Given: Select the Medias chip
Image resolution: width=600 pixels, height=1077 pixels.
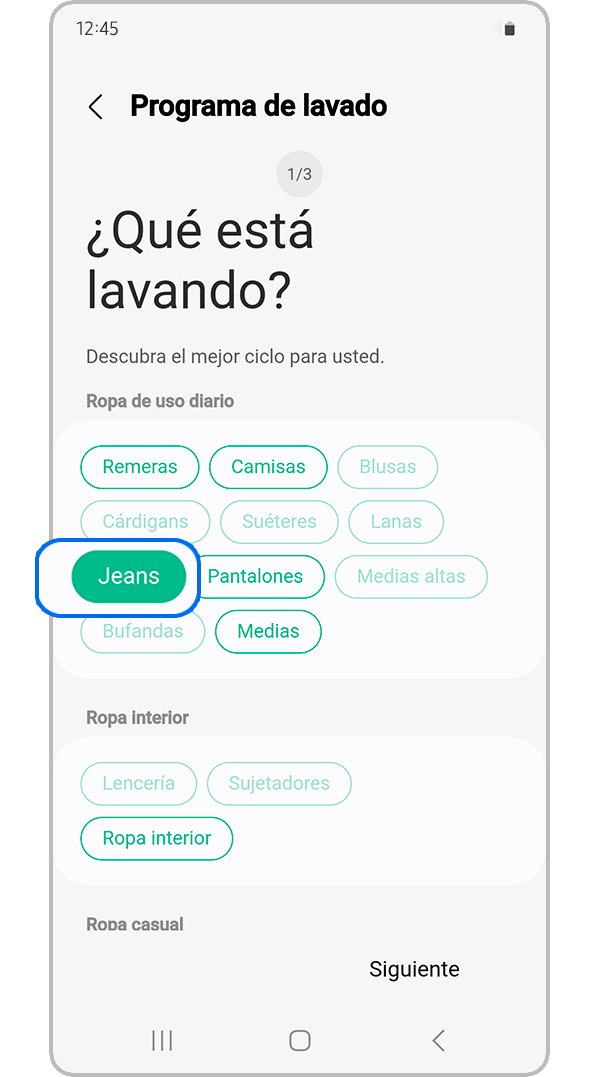Looking at the screenshot, I should 268,632.
